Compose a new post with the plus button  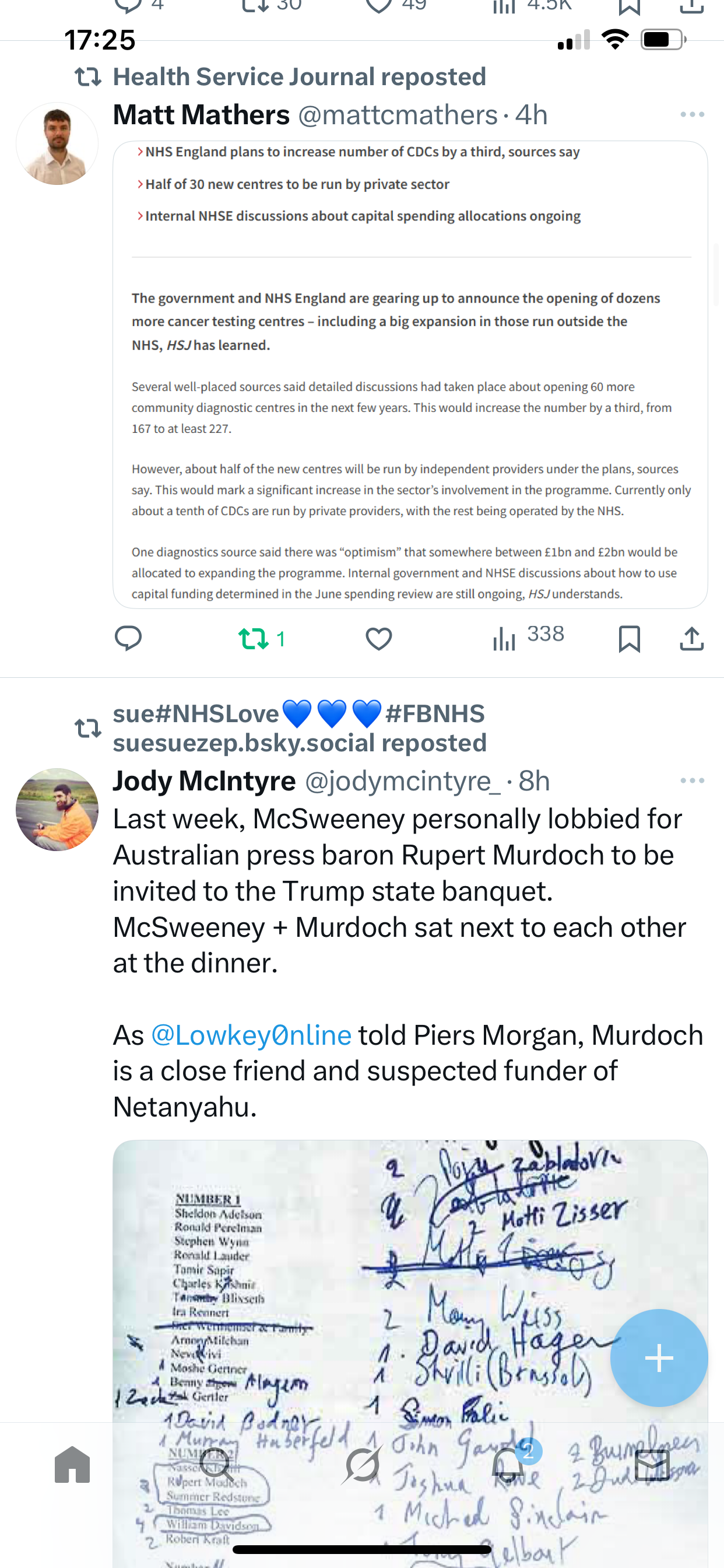pos(658,1358)
